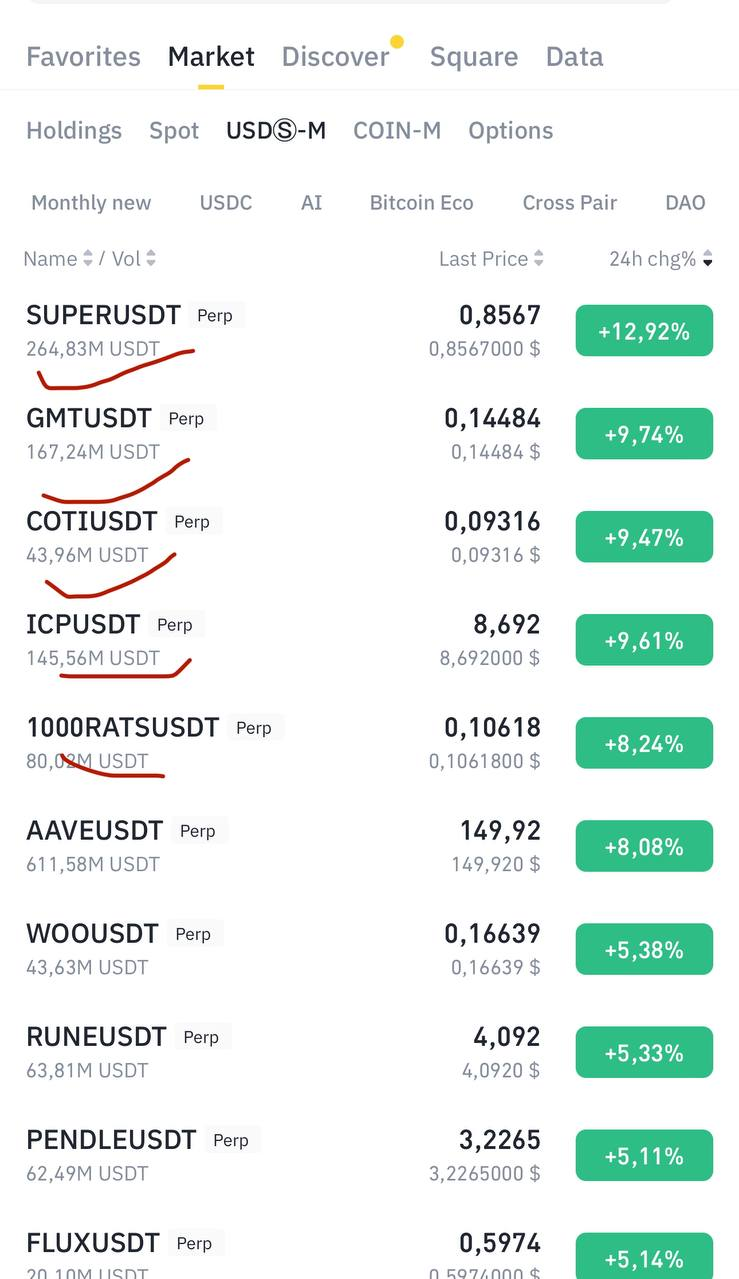Viewport: 739px width, 1279px height.
Task: Filter by Cross Pair
Action: point(569,203)
